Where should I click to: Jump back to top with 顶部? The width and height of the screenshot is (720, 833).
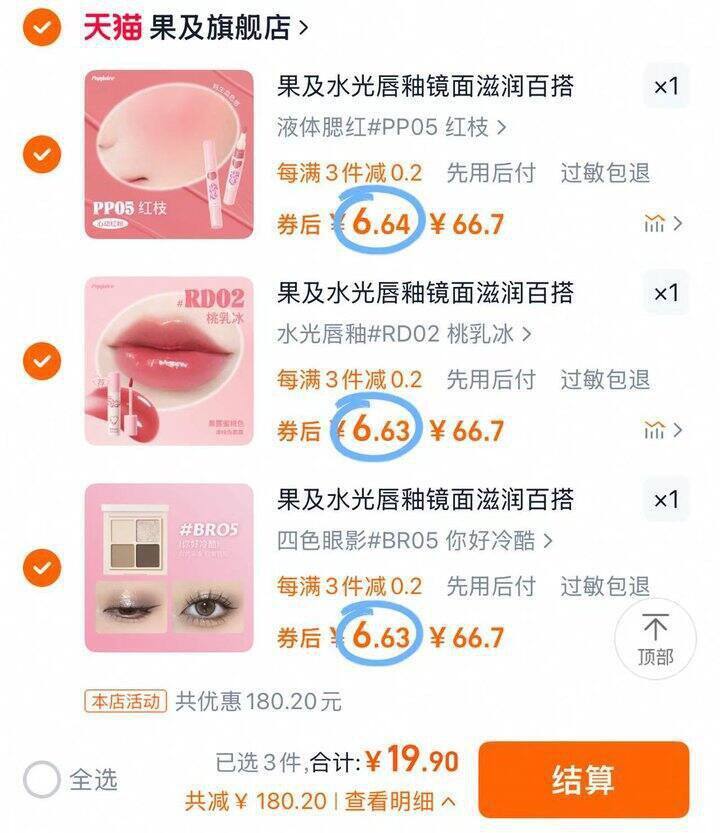(655, 639)
